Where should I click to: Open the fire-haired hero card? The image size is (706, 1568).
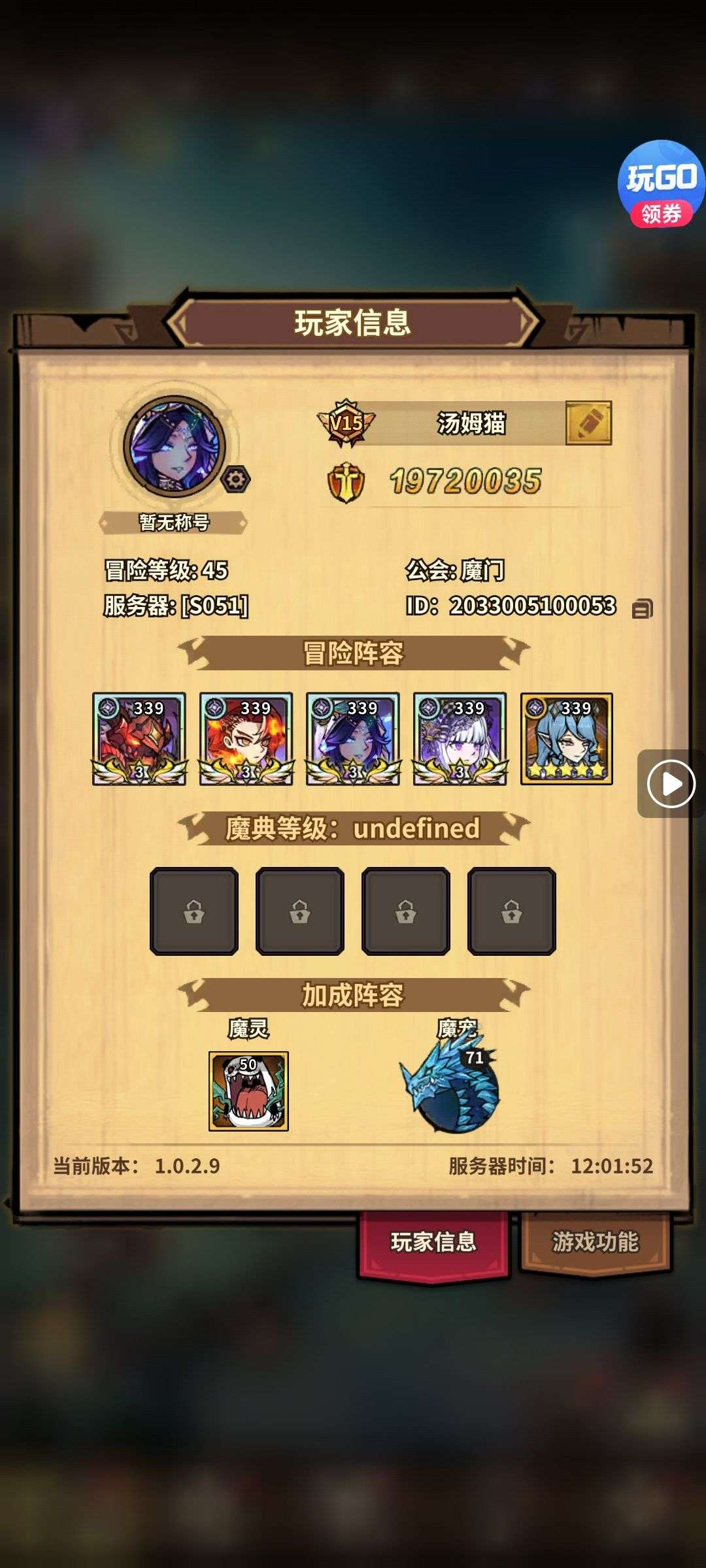246,739
